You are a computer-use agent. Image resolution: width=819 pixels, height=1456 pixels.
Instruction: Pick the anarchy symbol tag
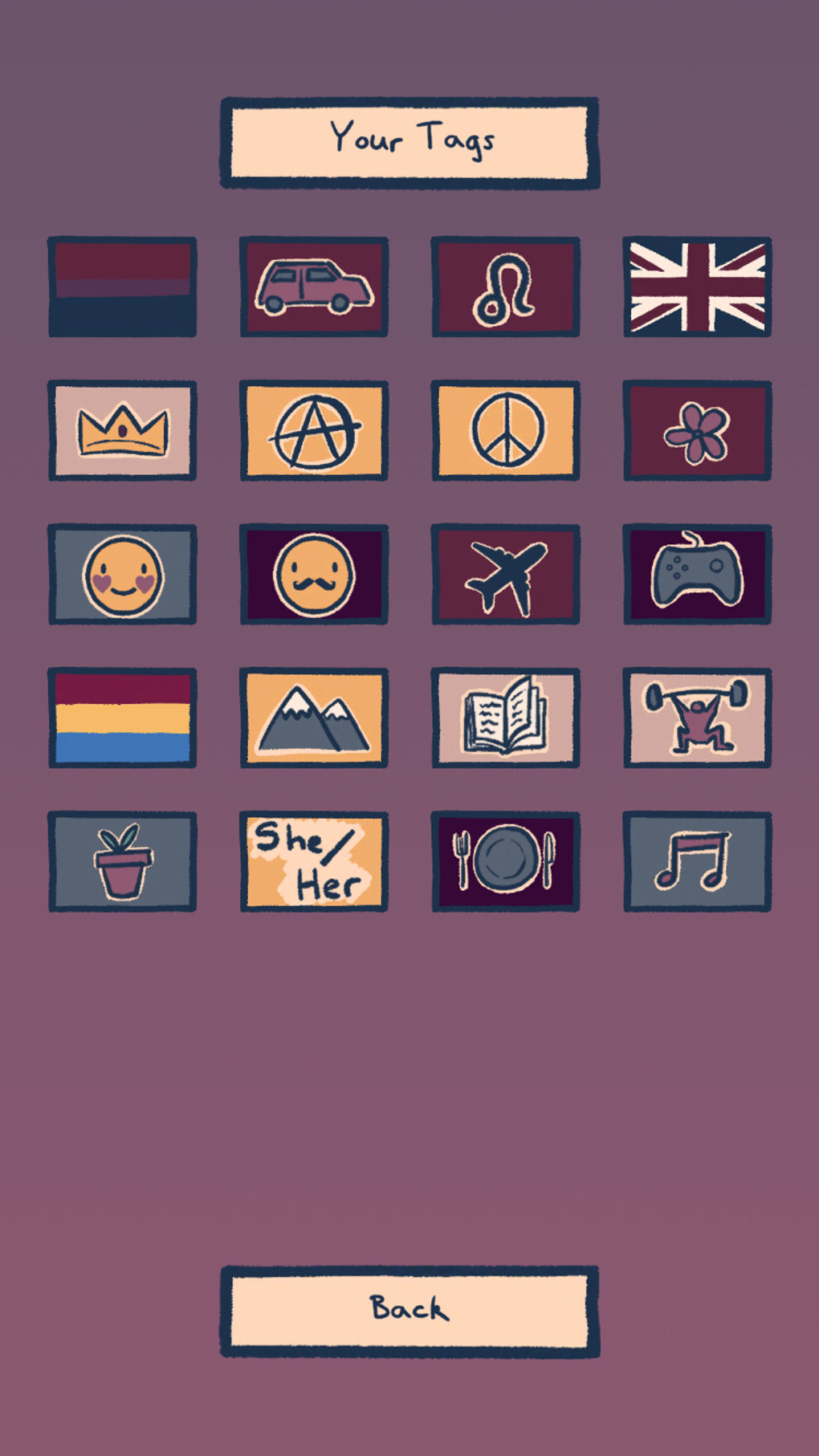click(314, 430)
